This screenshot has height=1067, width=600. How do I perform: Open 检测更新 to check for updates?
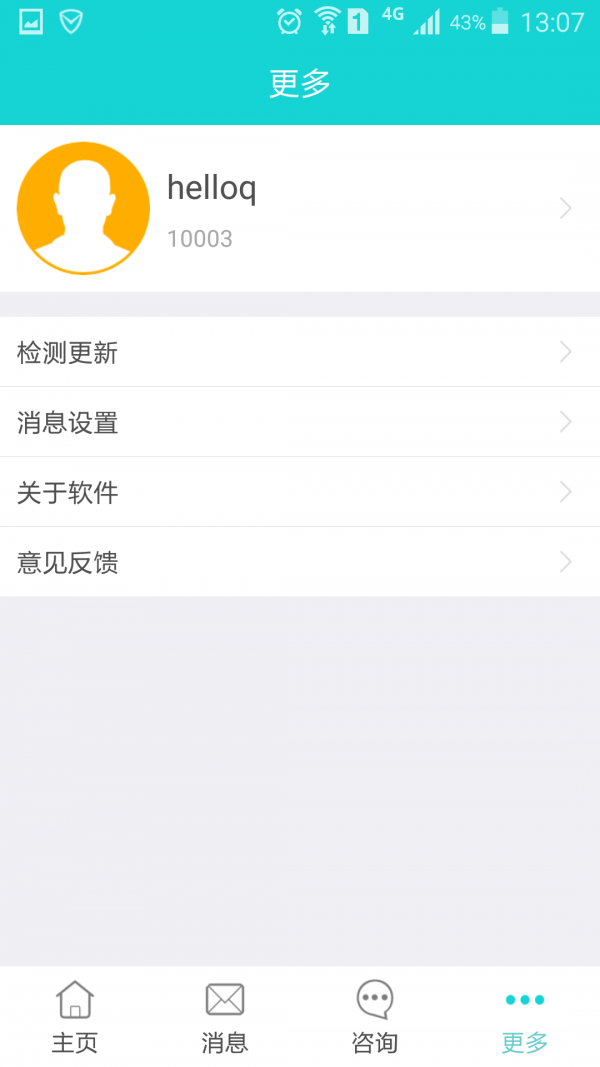(300, 352)
